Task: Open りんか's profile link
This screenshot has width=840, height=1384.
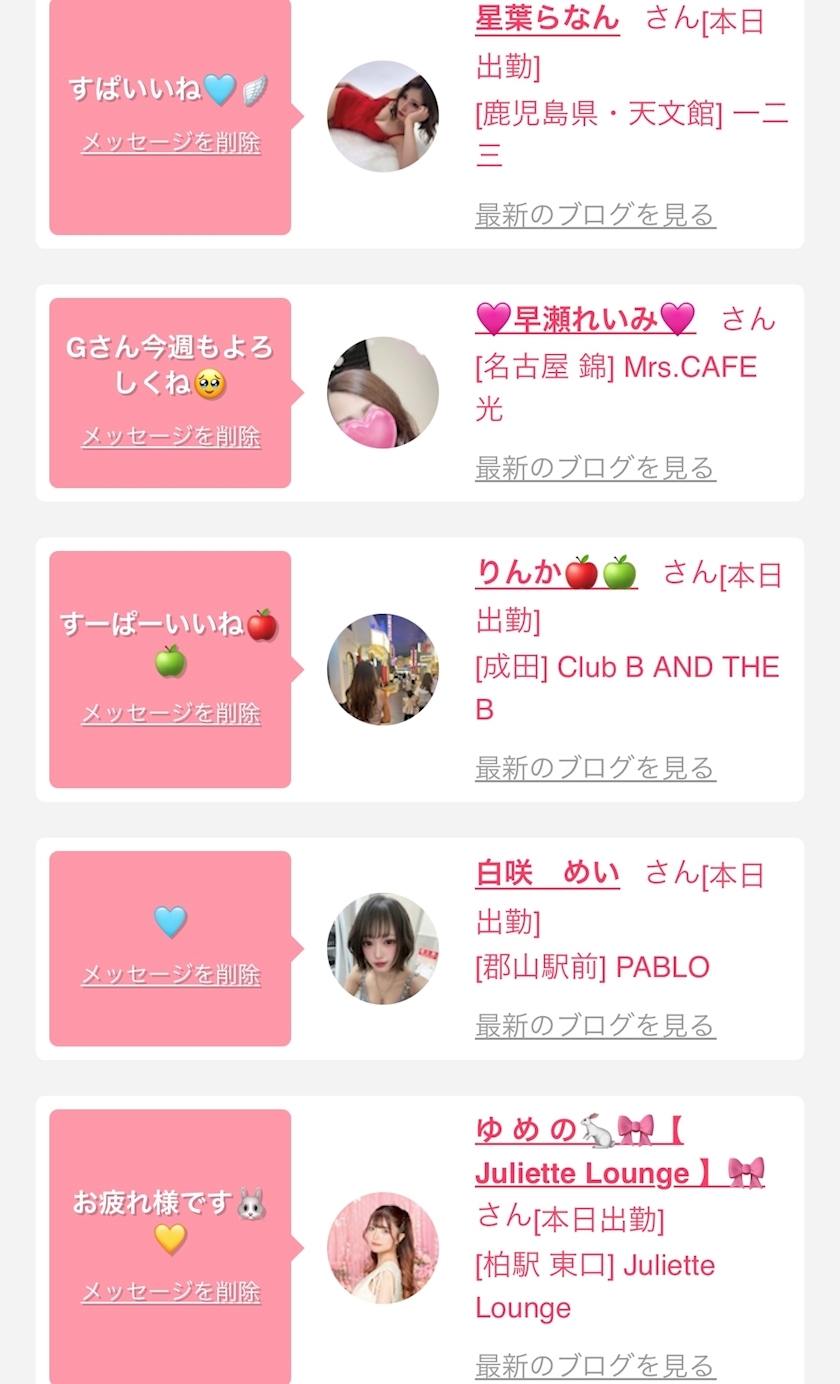Action: (556, 572)
